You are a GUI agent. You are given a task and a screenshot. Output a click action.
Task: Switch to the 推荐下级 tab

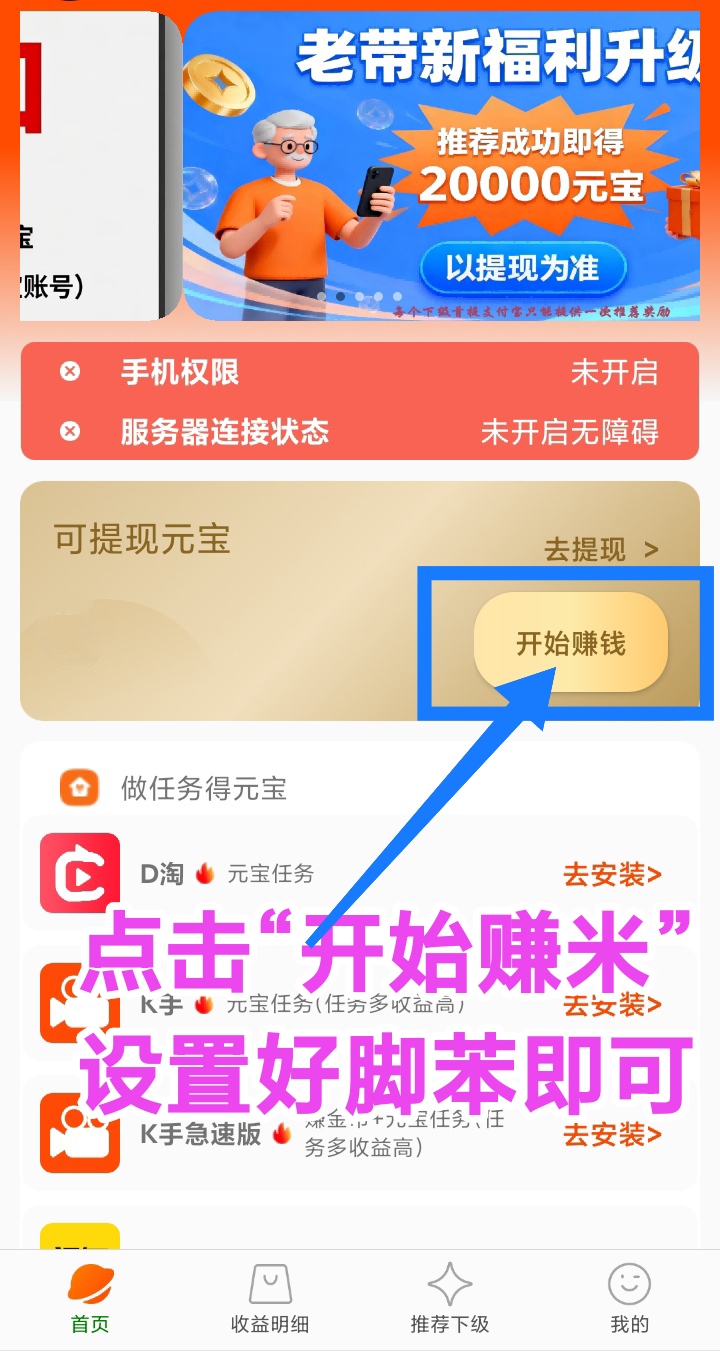click(450, 1300)
